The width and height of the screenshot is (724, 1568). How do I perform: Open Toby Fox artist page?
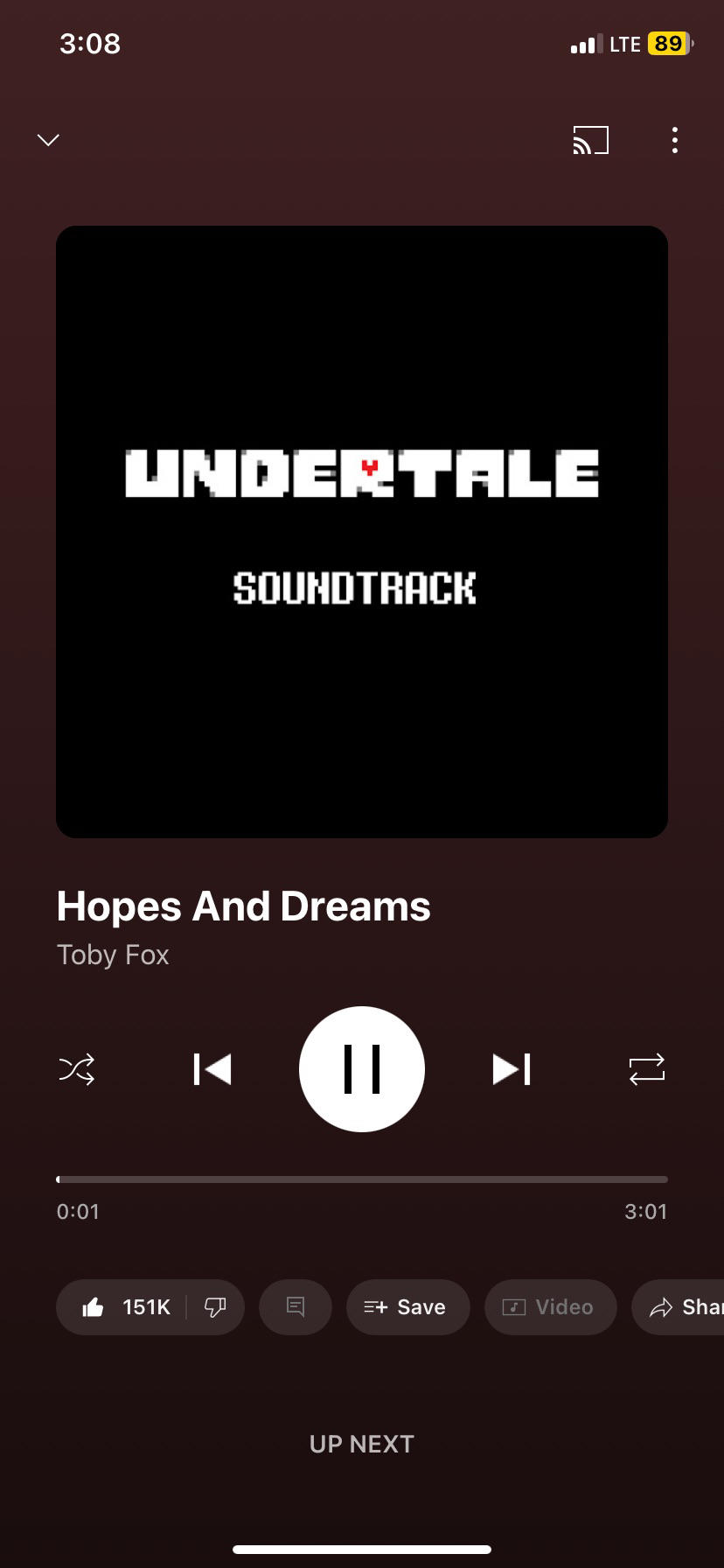113,955
